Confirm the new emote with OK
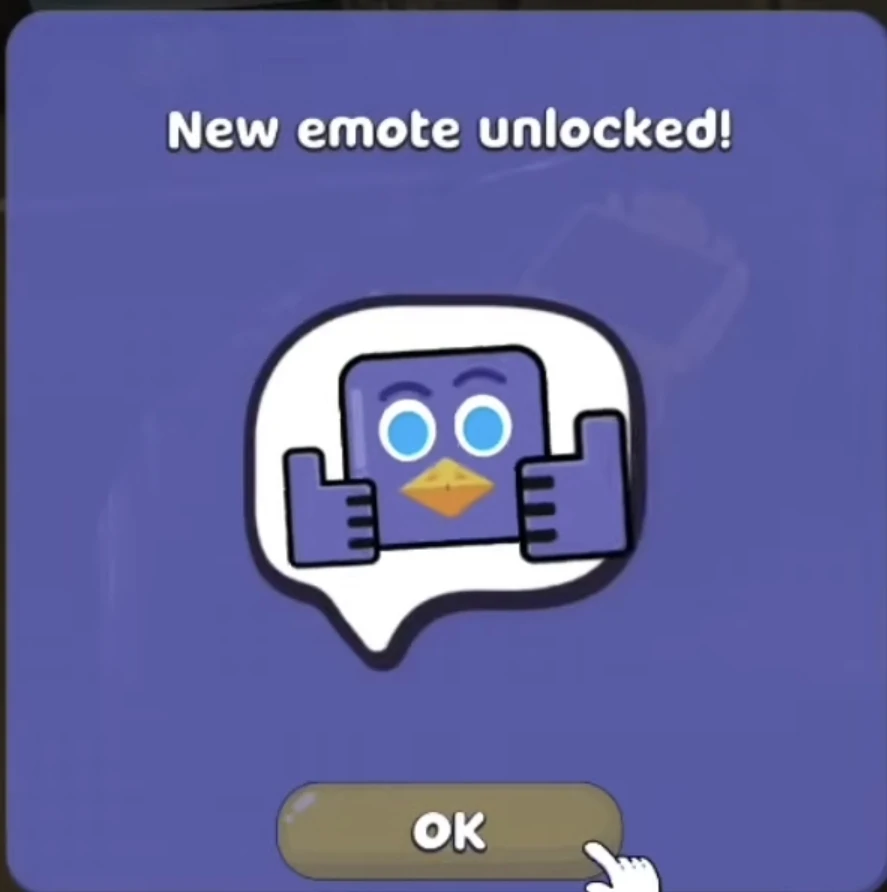Screen dimensions: 887x892 [x=449, y=830]
